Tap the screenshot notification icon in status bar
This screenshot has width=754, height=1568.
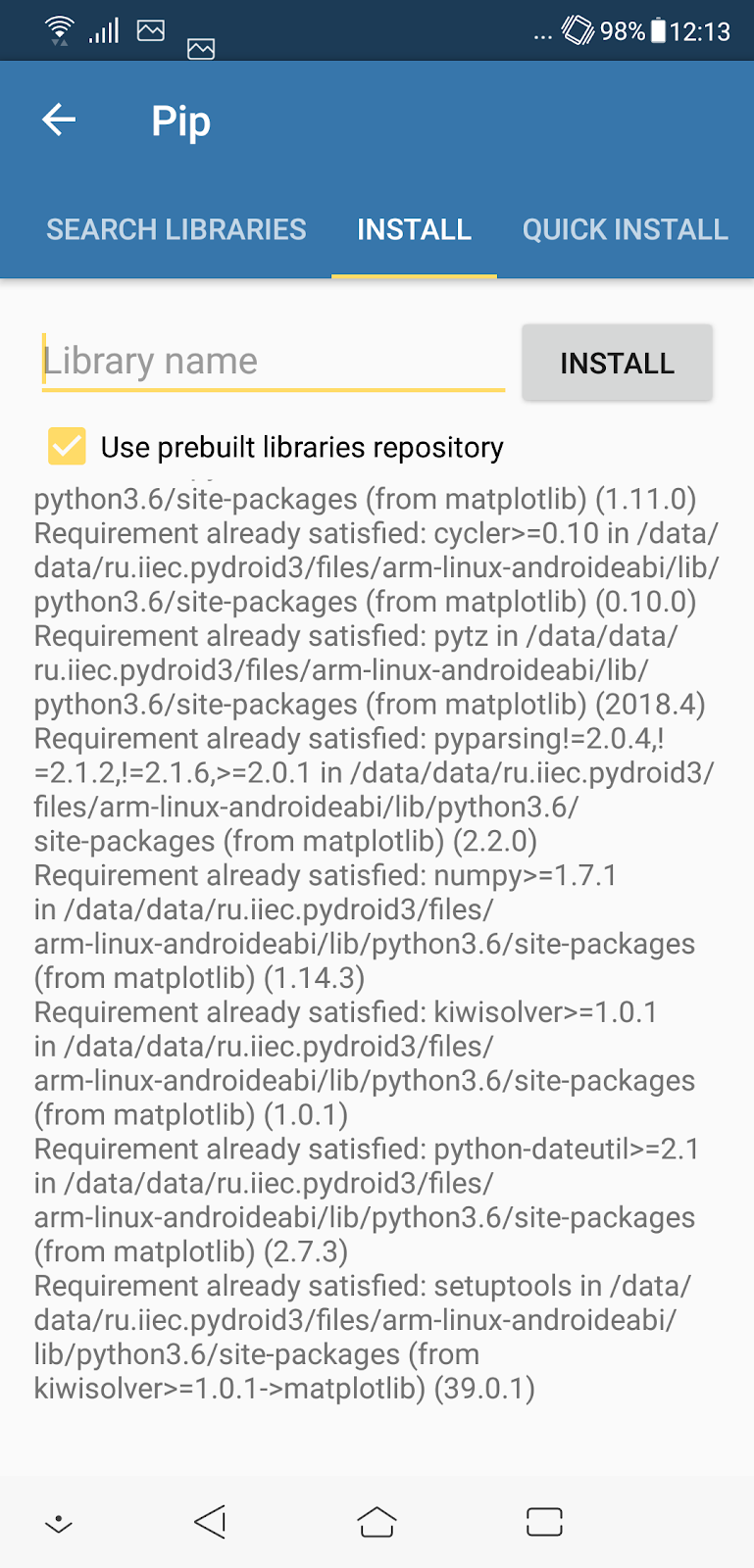pos(152,29)
